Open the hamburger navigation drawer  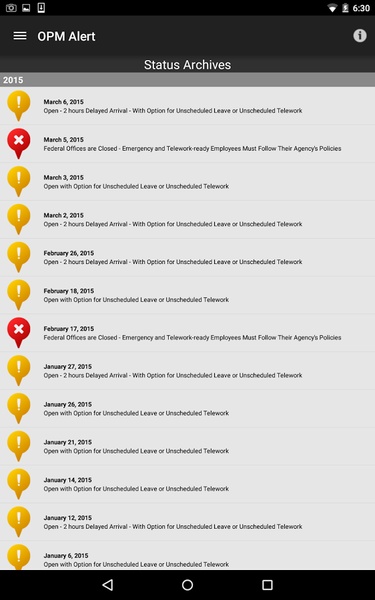(20, 36)
